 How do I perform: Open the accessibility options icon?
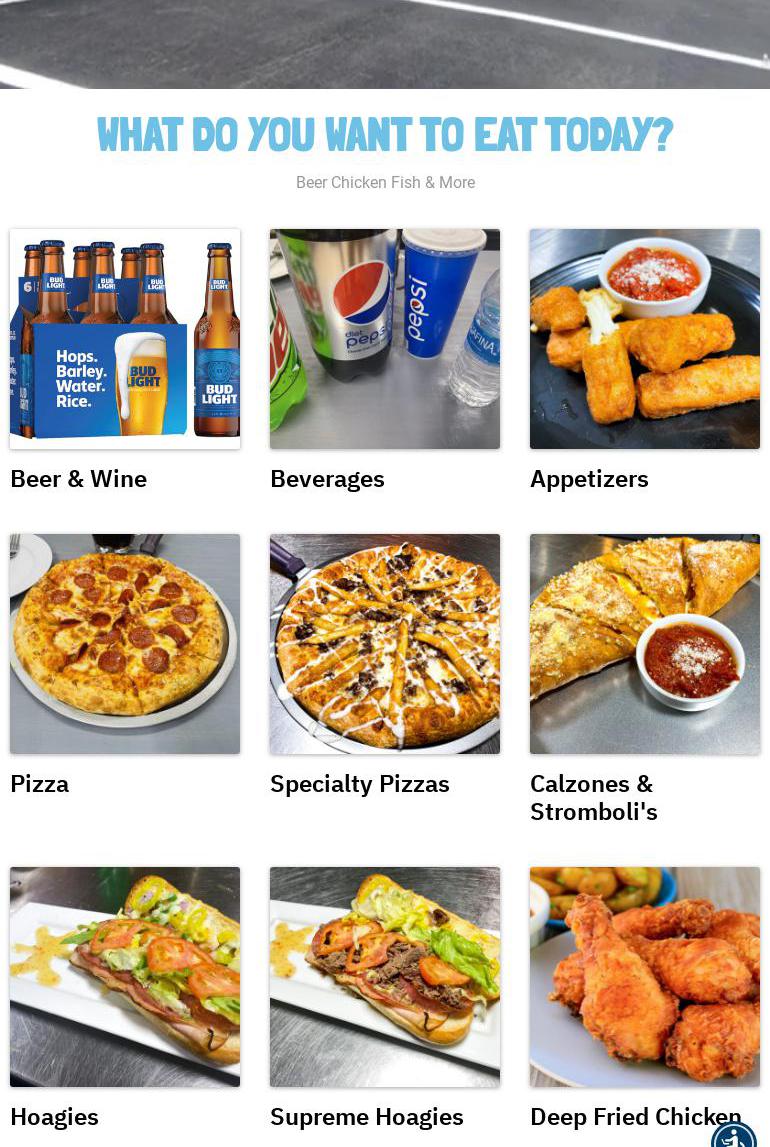click(734, 1138)
